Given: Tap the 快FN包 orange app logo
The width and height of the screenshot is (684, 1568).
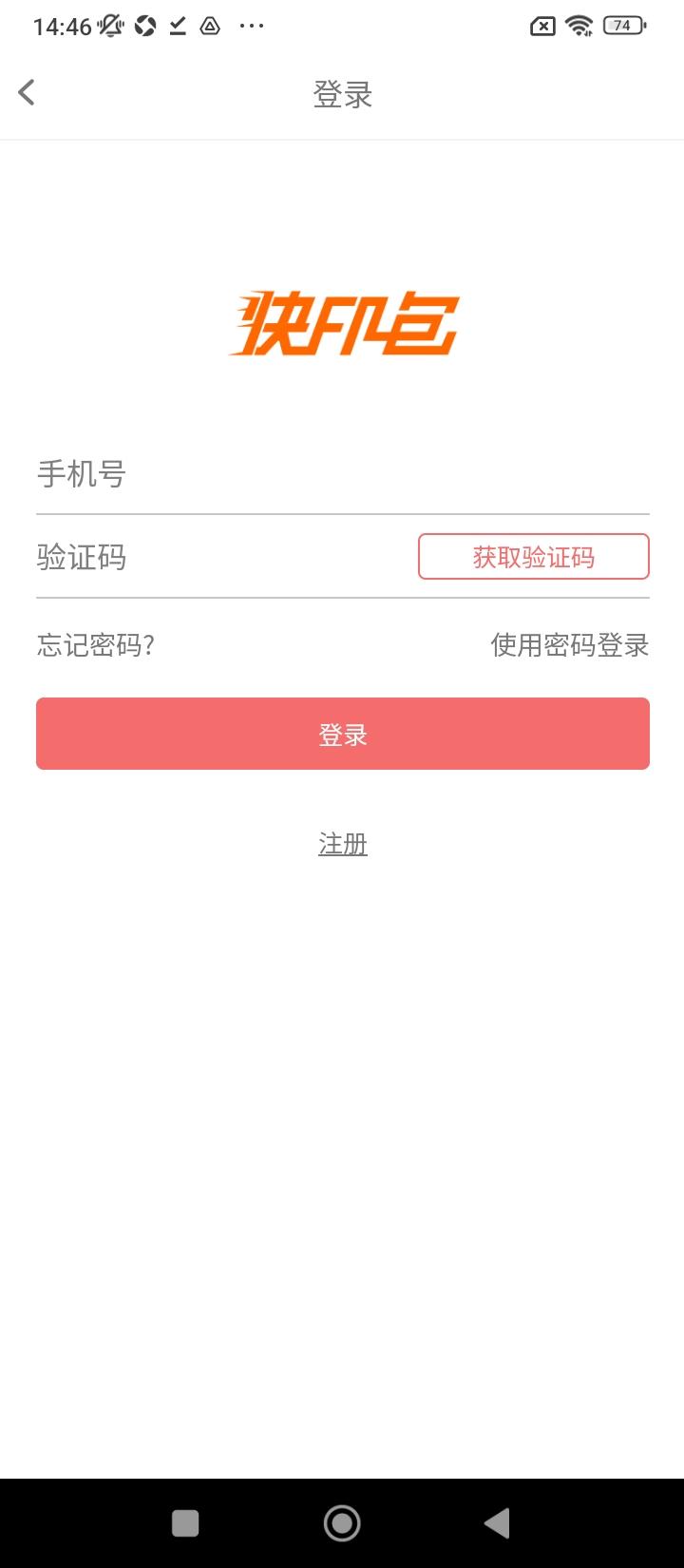Looking at the screenshot, I should pos(342,325).
